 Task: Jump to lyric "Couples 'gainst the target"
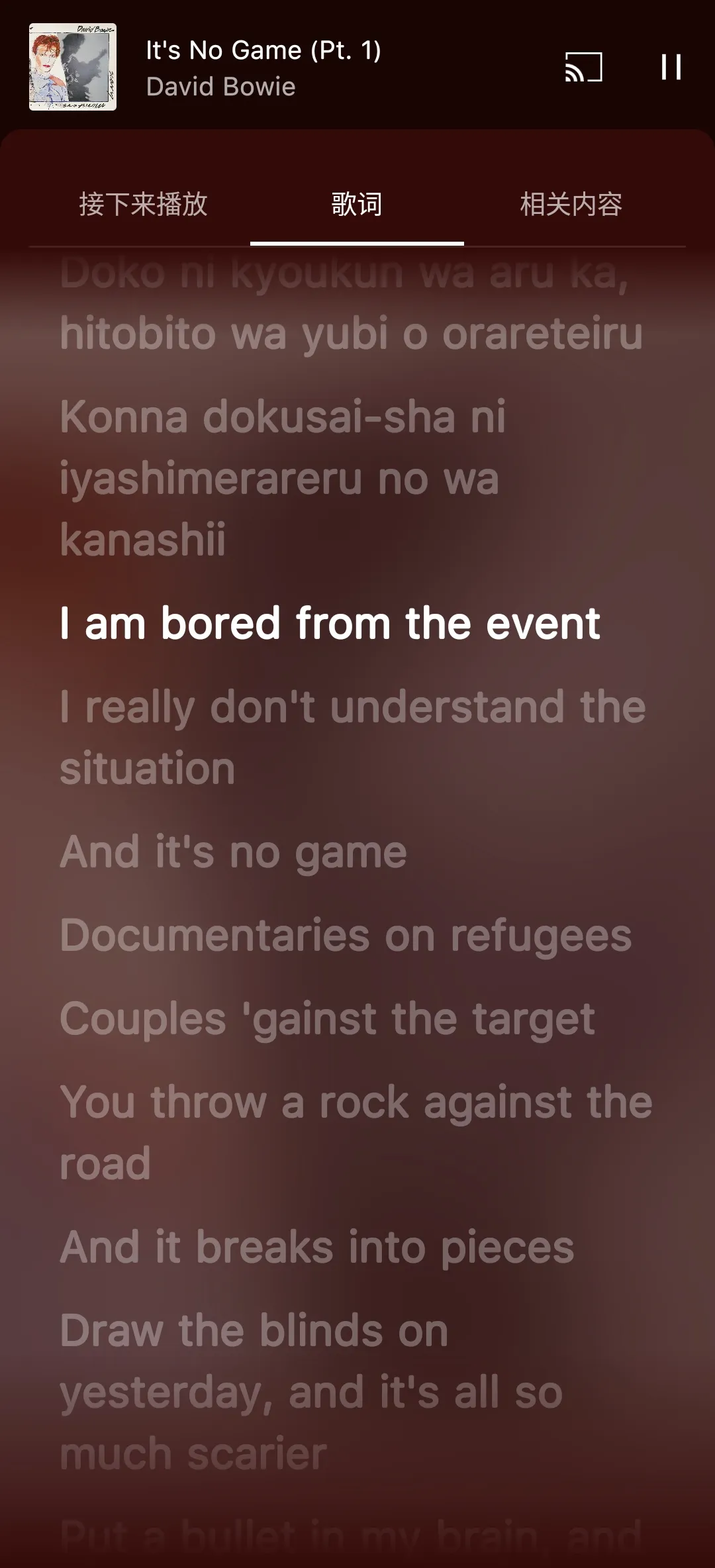tap(327, 1018)
